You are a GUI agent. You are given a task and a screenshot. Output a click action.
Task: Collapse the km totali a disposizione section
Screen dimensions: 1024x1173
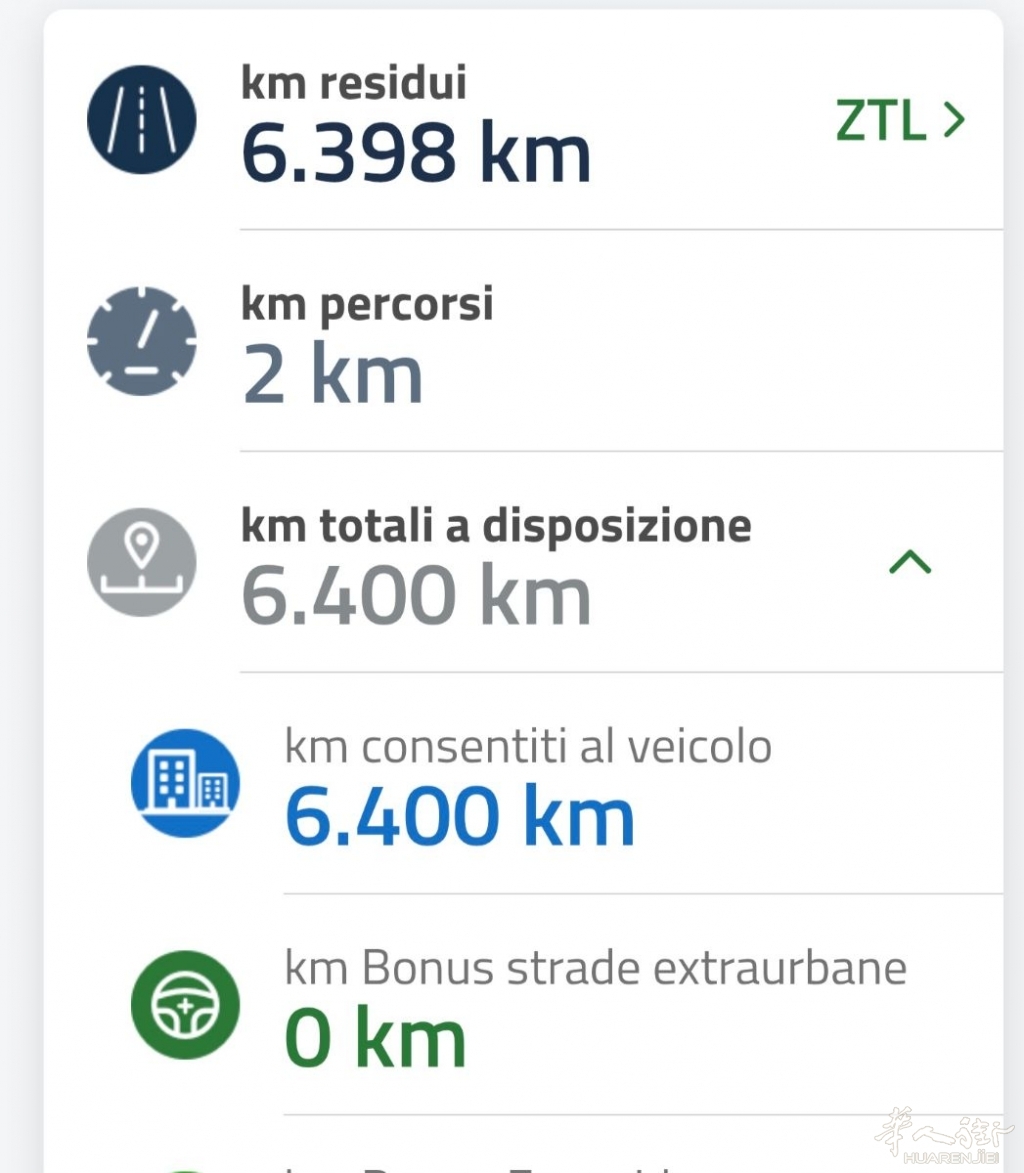click(909, 564)
